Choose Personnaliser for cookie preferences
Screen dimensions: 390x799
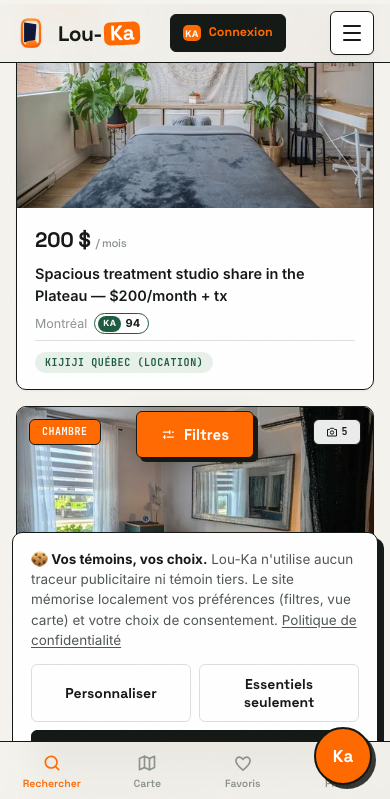(111, 693)
